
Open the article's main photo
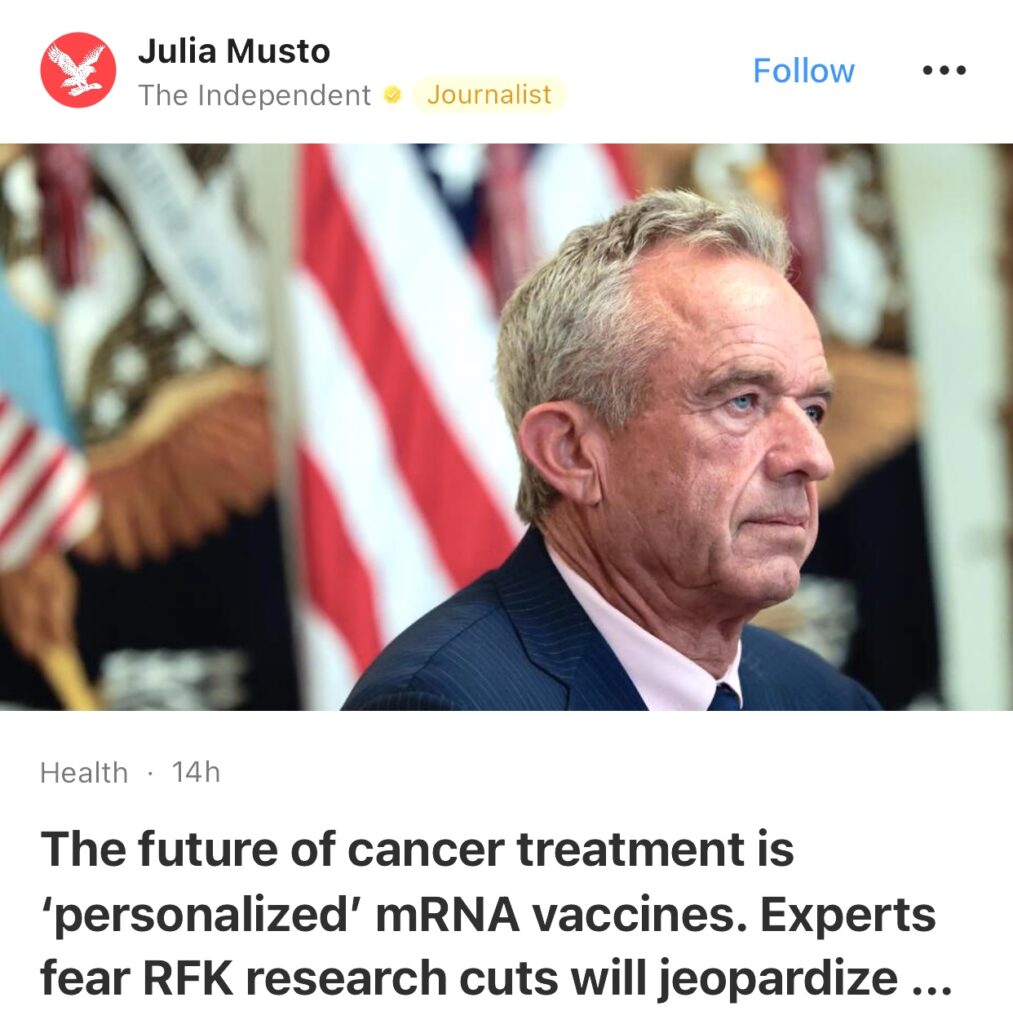506,427
